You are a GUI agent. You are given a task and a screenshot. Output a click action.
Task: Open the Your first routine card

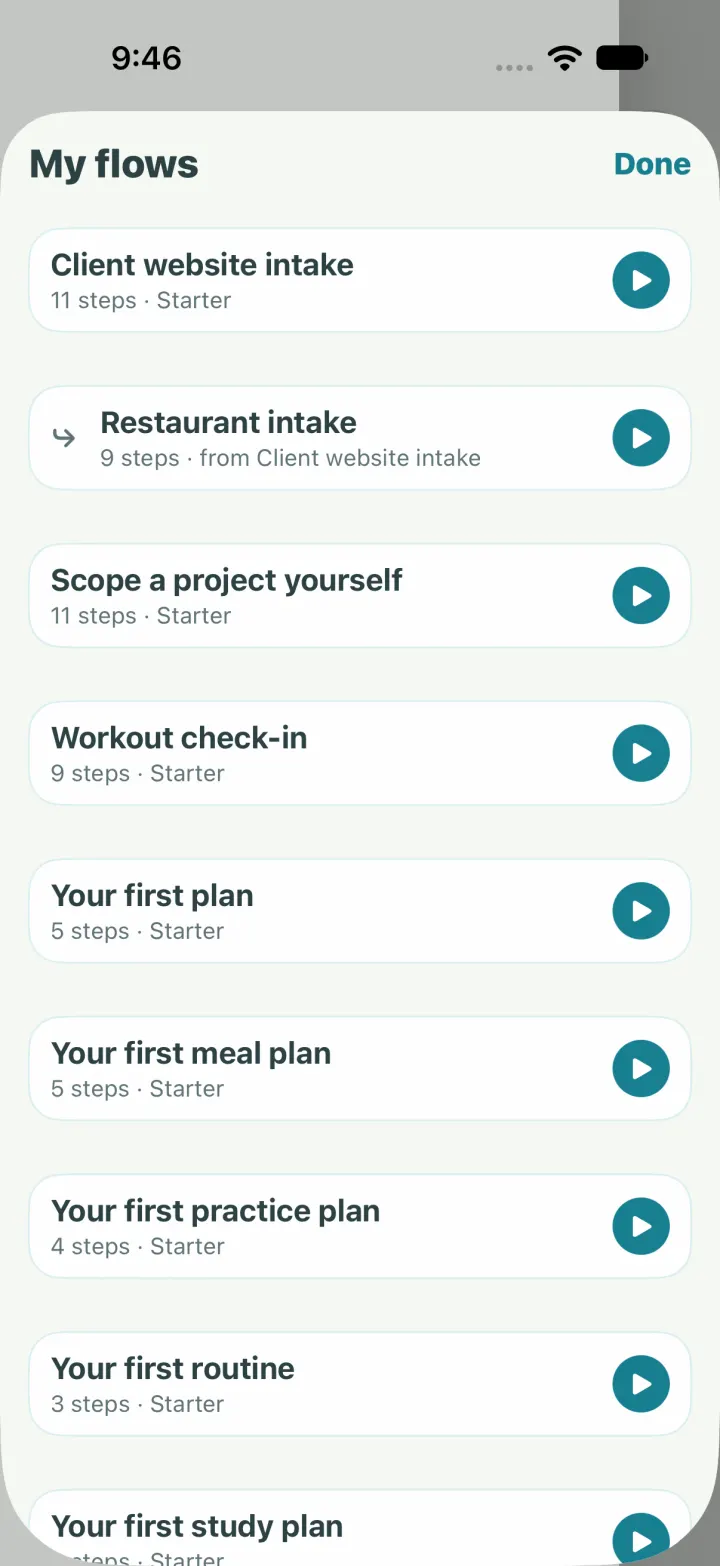click(360, 1384)
